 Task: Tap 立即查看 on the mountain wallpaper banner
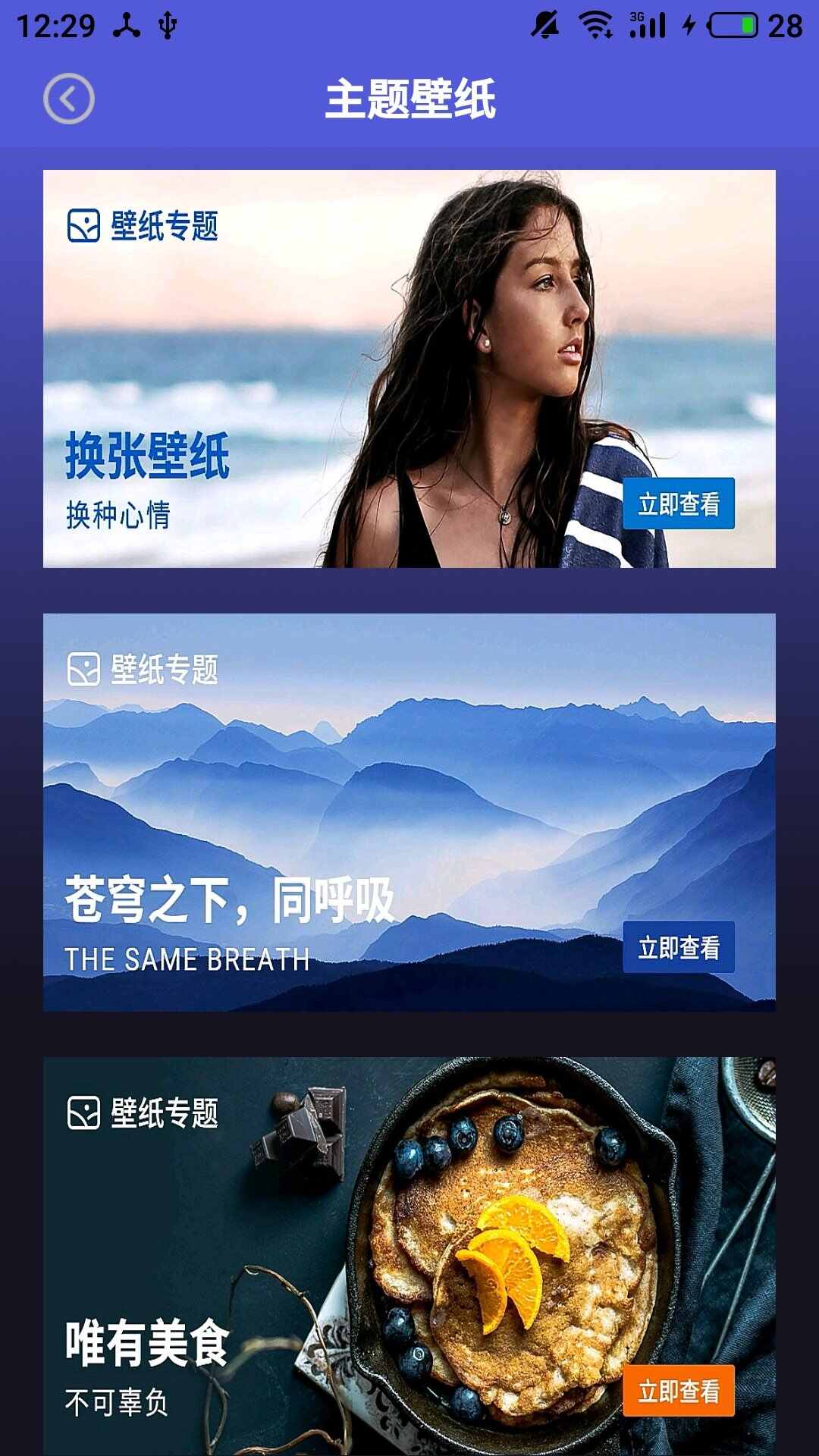677,946
